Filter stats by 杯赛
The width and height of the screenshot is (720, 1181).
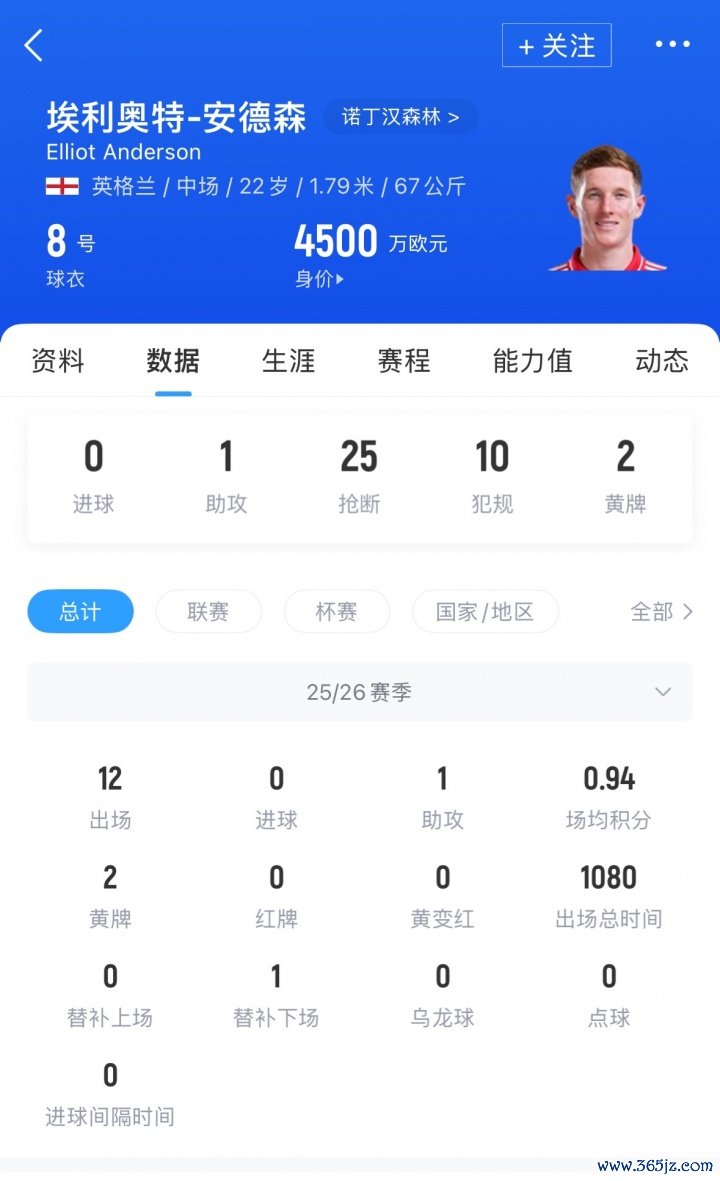(x=336, y=611)
